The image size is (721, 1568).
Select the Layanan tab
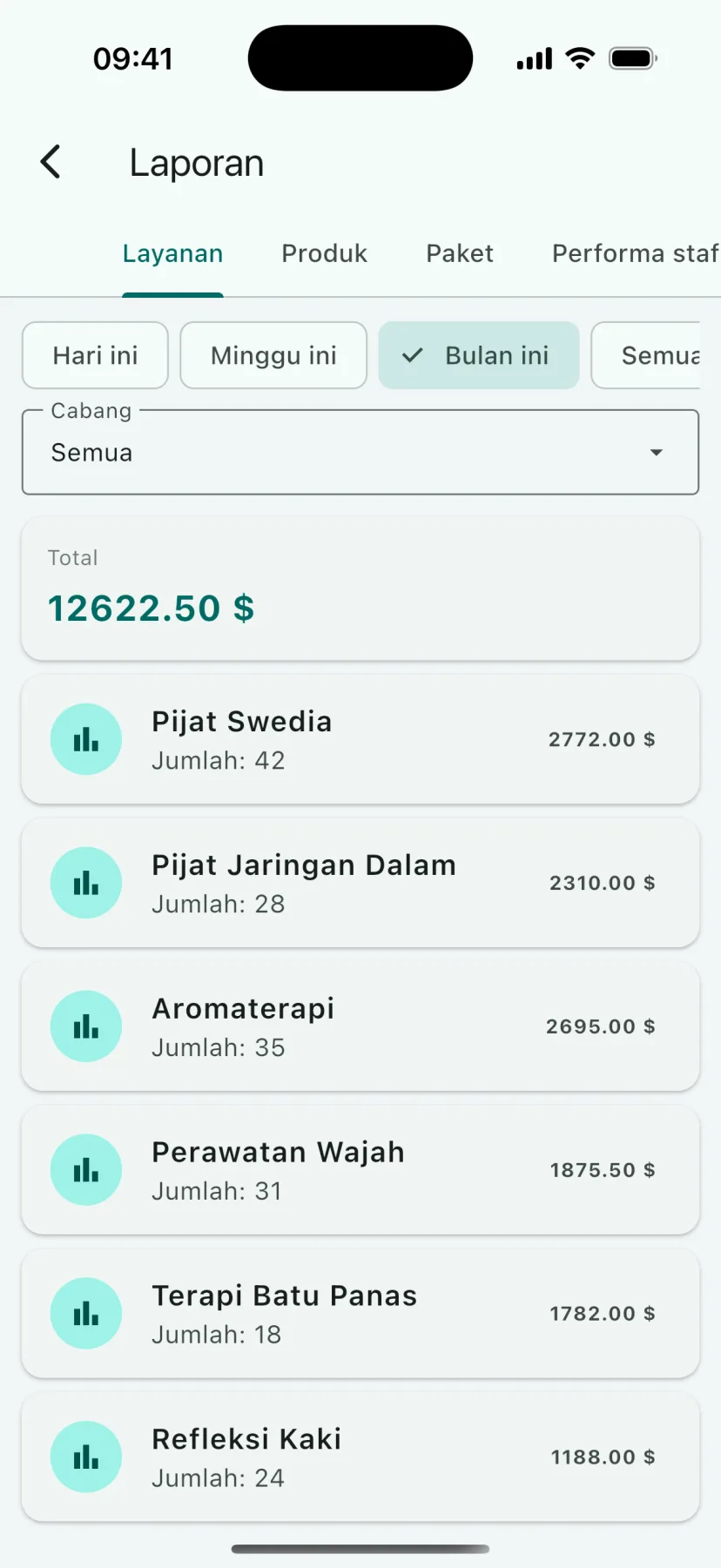pos(172,253)
